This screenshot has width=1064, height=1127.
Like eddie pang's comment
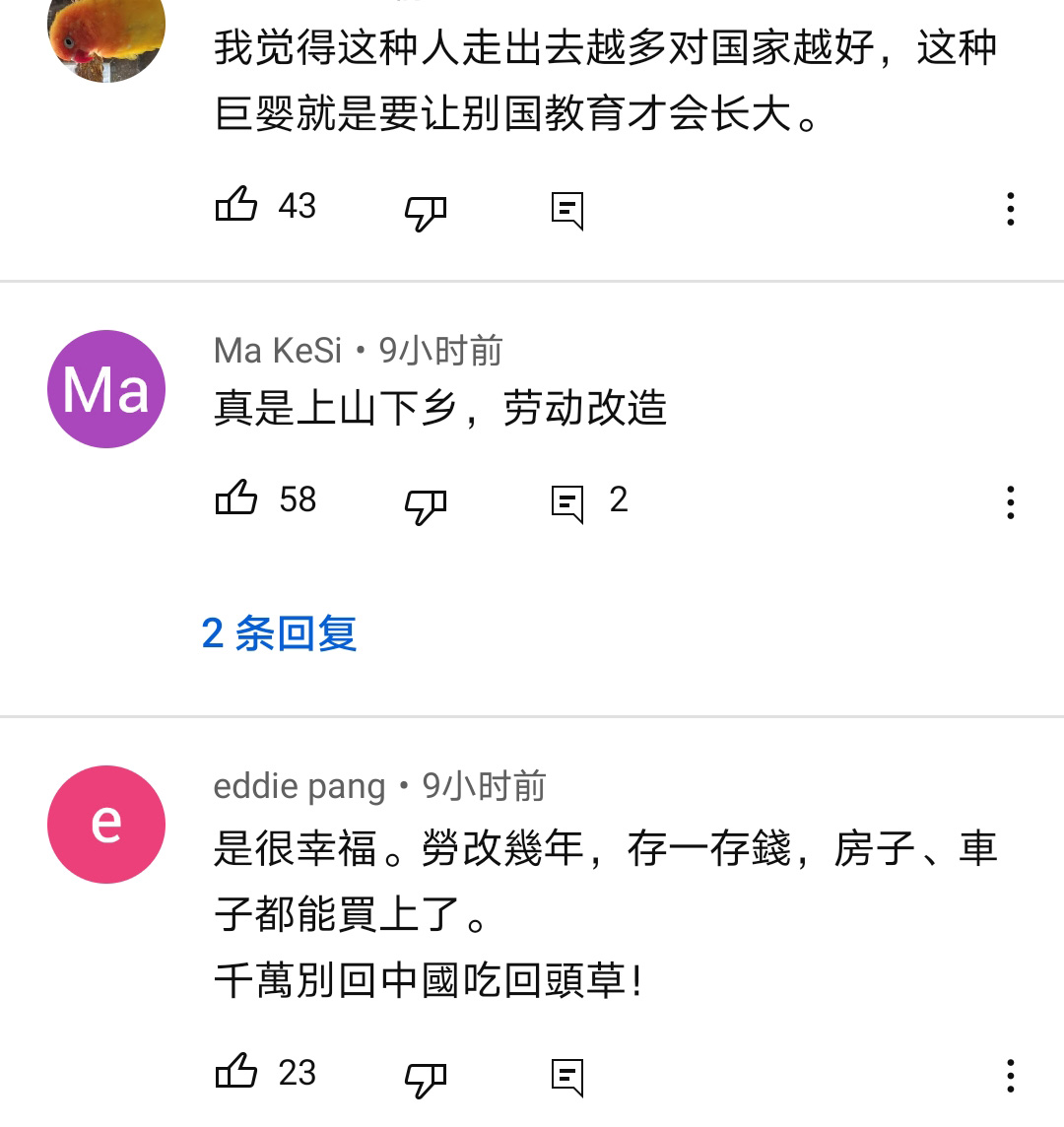[x=236, y=1072]
